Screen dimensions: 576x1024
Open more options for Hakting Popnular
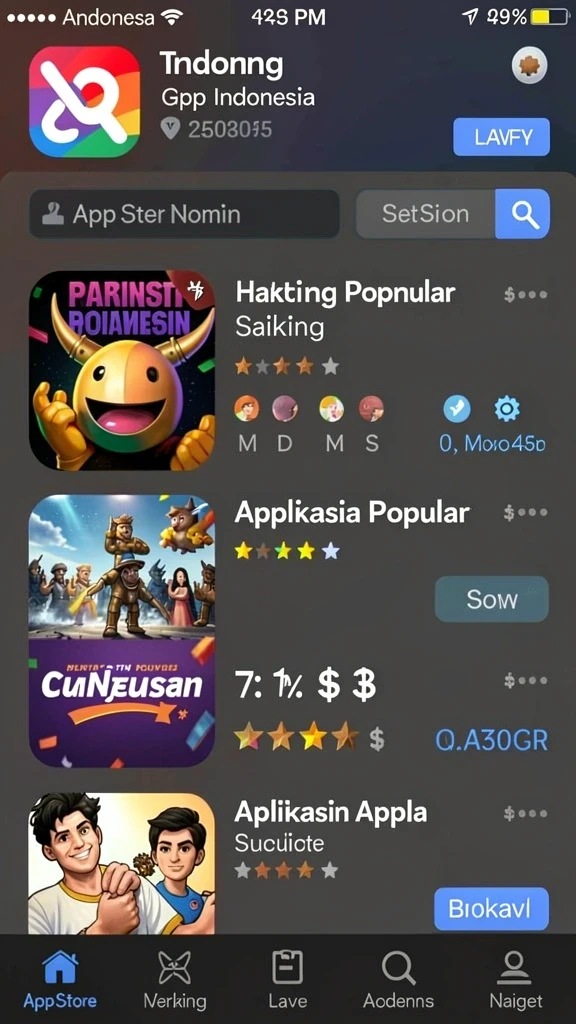(x=526, y=295)
